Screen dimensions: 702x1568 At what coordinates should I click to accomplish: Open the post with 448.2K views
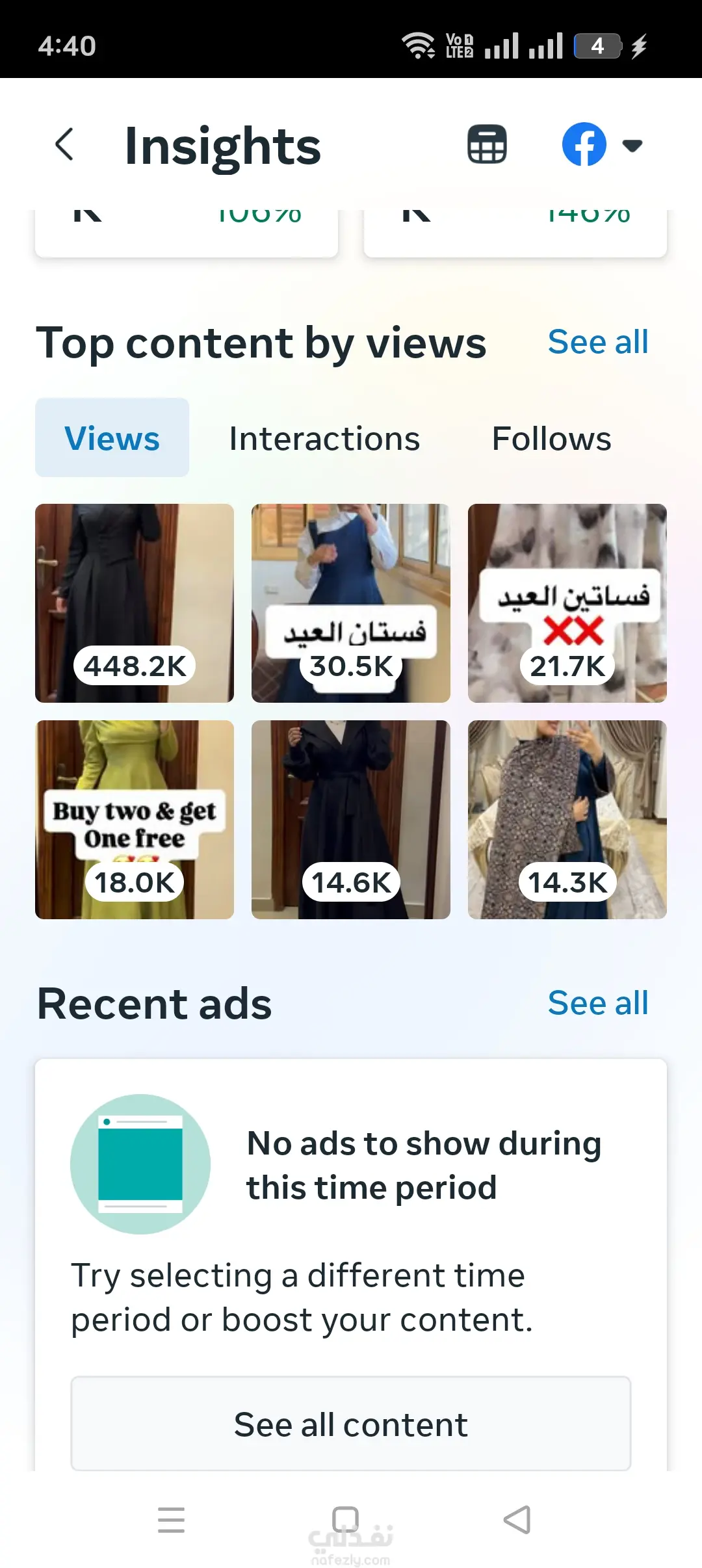click(x=135, y=603)
